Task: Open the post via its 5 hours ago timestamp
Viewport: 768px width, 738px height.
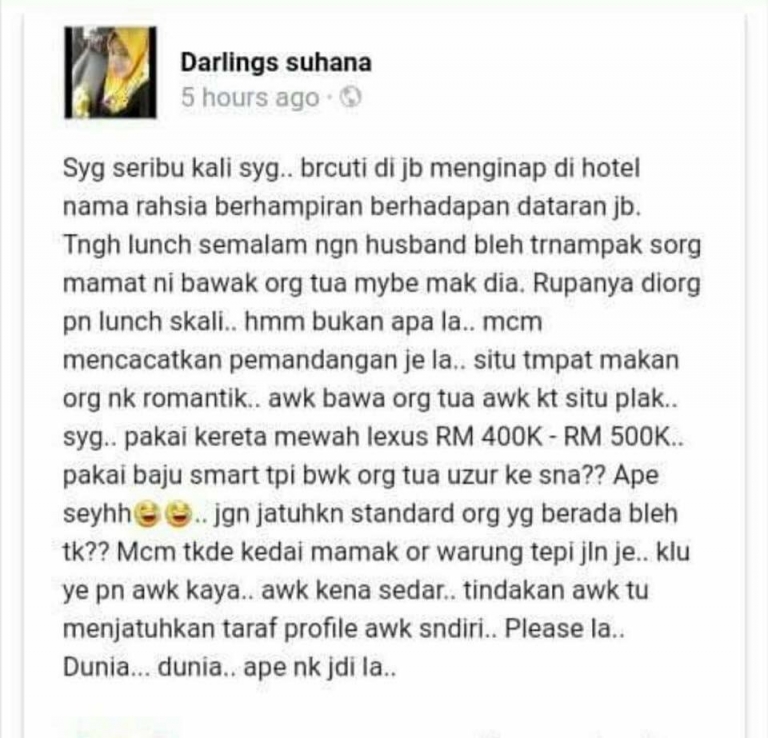Action: [x=250, y=97]
